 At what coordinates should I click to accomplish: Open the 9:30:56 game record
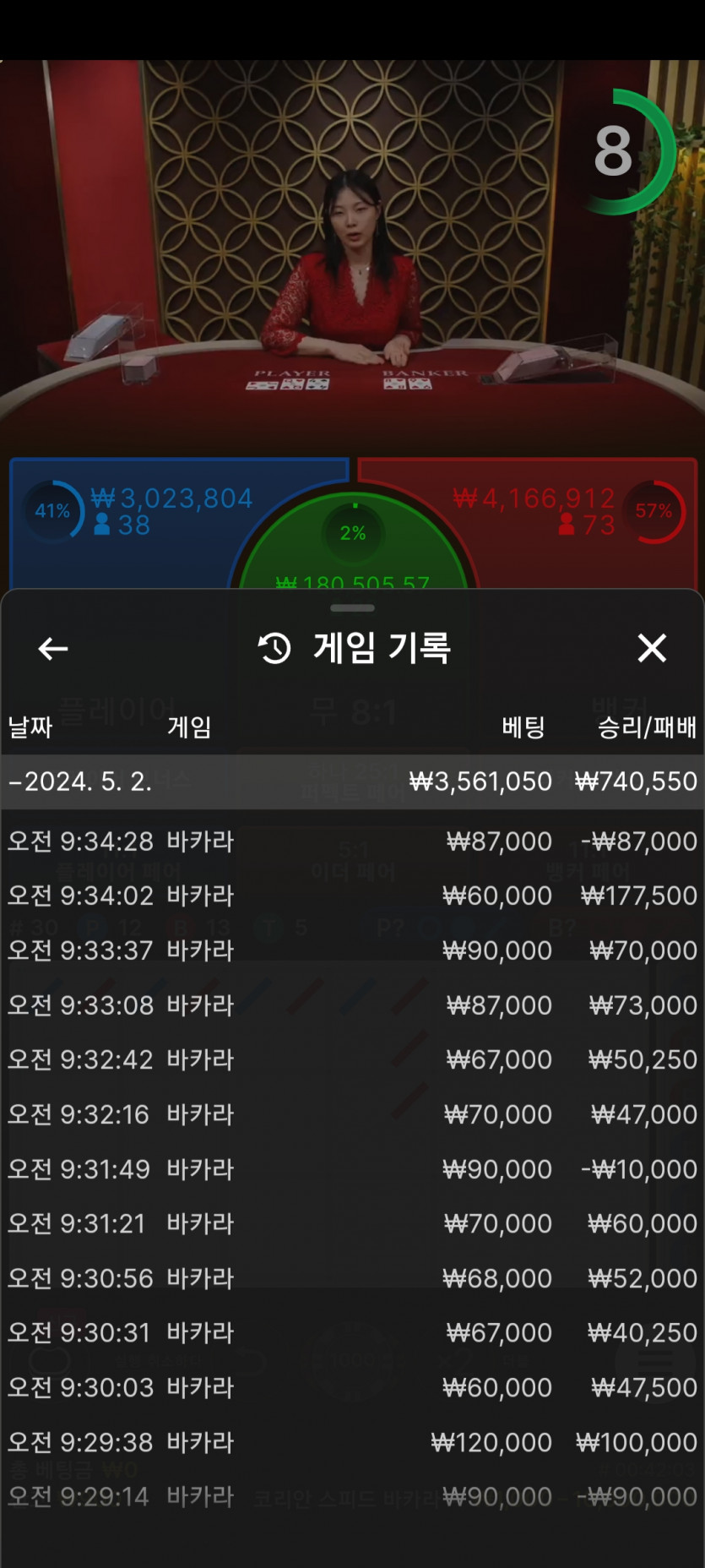[352, 1278]
